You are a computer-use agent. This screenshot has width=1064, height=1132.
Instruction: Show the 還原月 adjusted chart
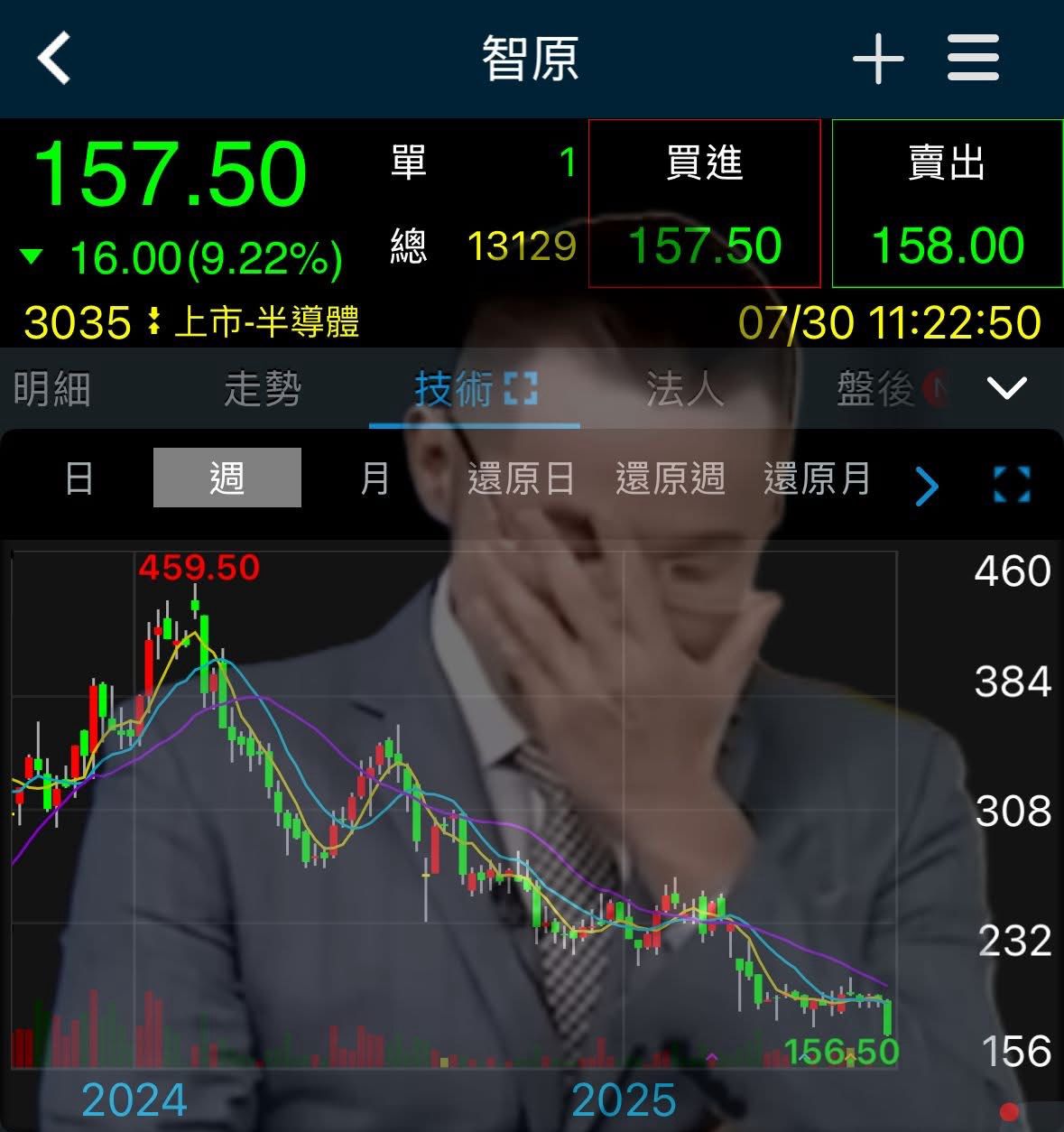(817, 478)
